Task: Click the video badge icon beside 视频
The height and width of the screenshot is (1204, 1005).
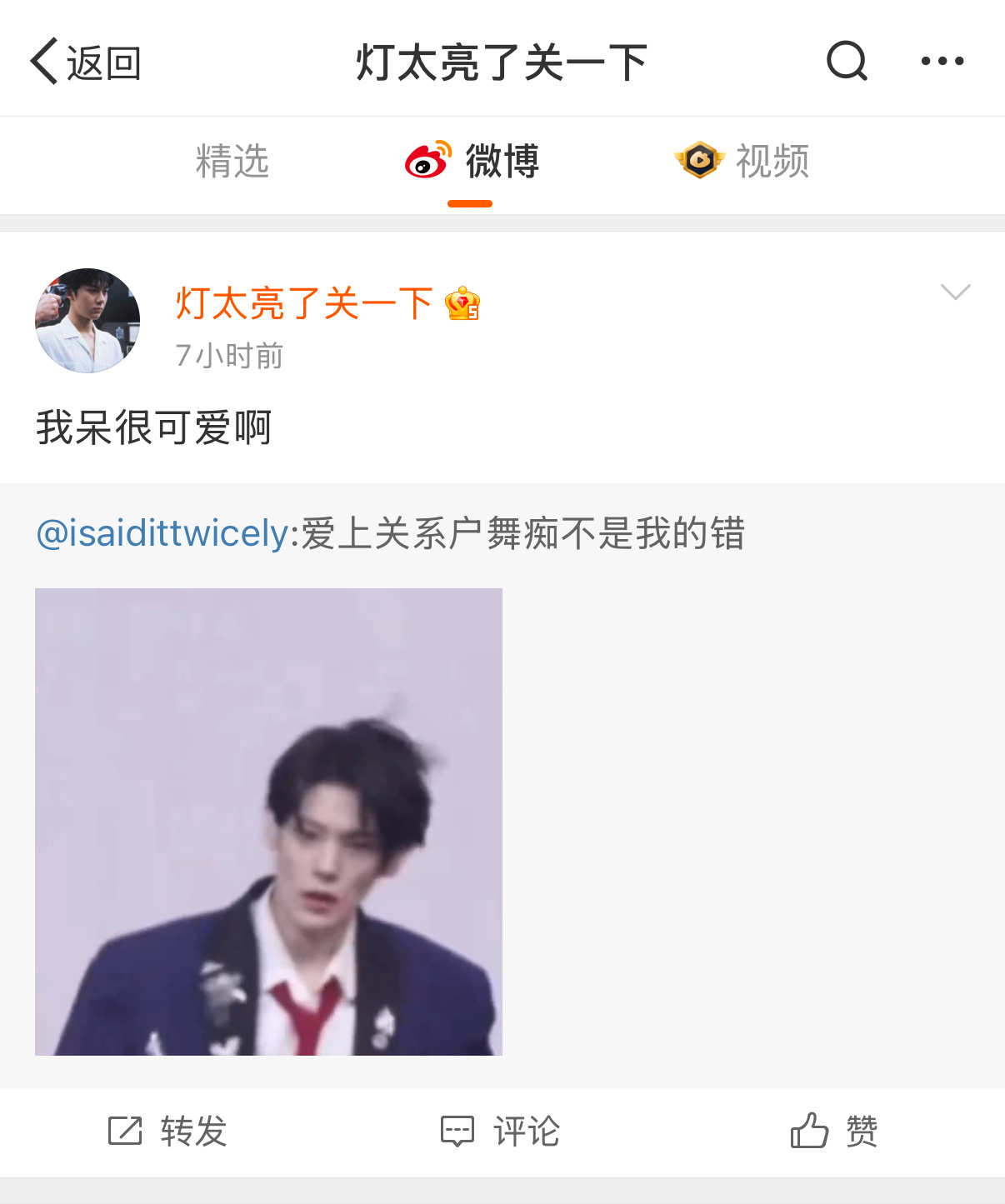Action: pyautogui.click(x=702, y=159)
